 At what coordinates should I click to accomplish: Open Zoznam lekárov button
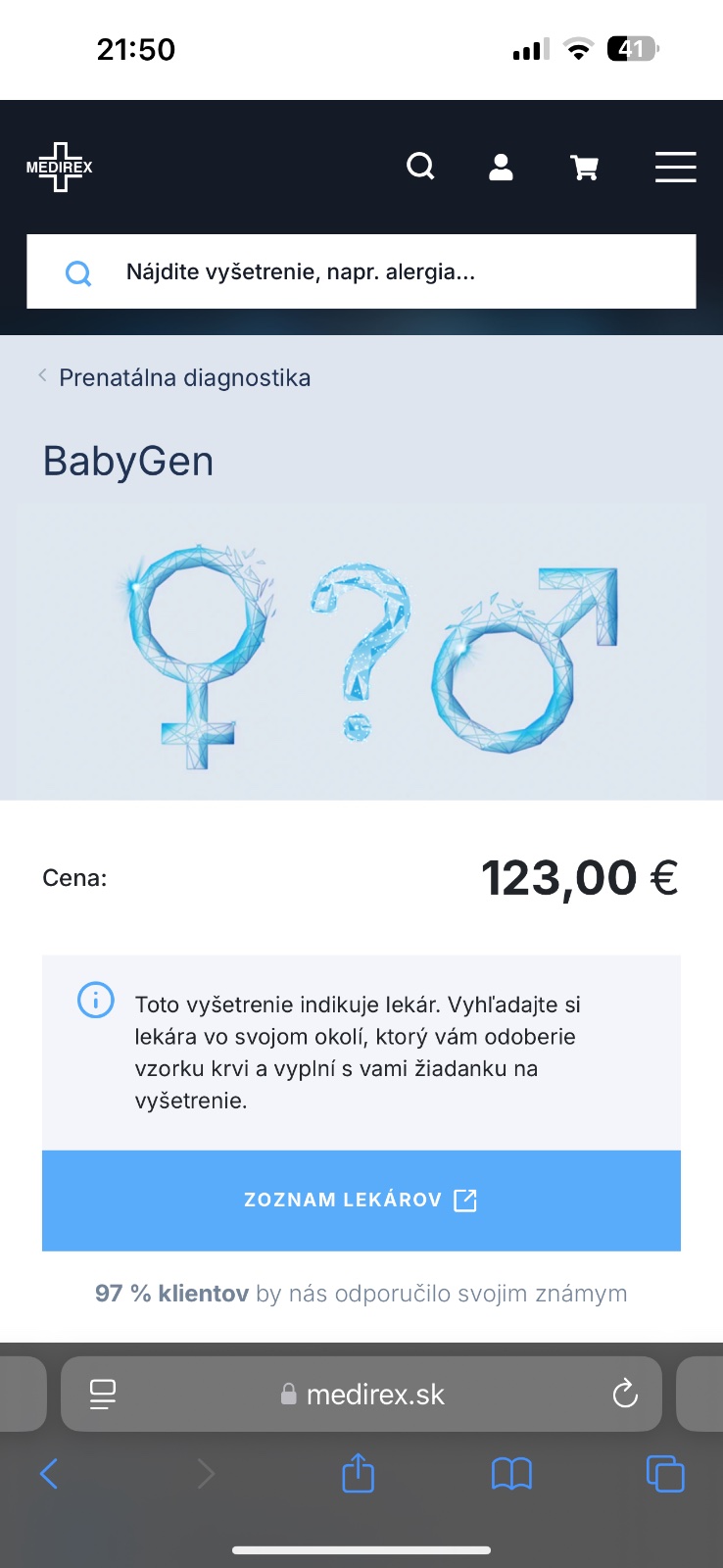361,1200
